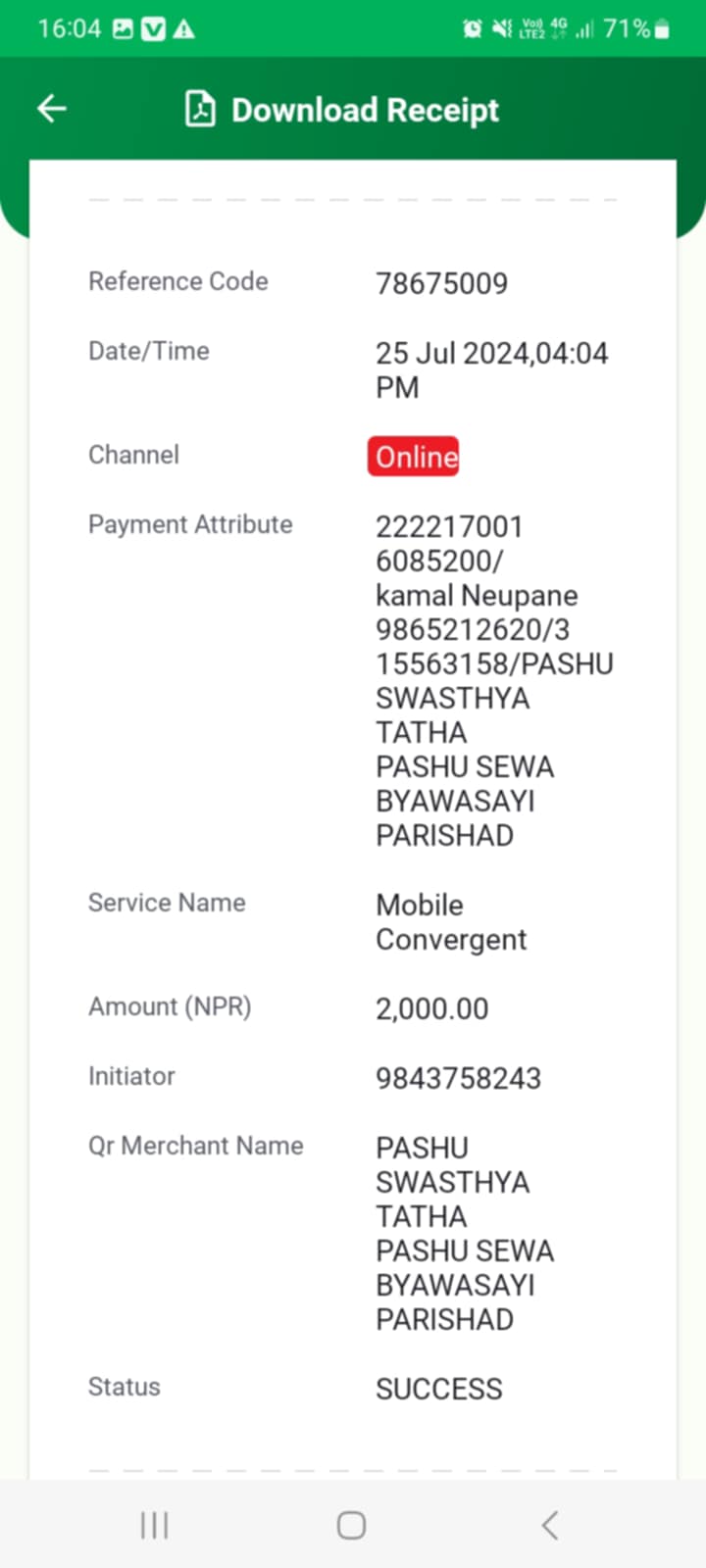Download the receipt as PDF
The height and width of the screenshot is (1568, 706).
point(342,110)
